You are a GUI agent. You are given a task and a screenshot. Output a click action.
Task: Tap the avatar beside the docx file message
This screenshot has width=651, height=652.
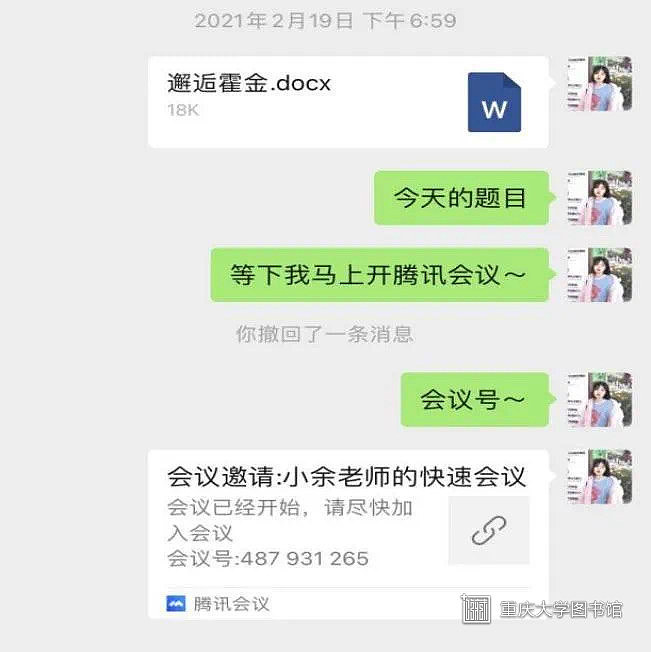point(598,83)
